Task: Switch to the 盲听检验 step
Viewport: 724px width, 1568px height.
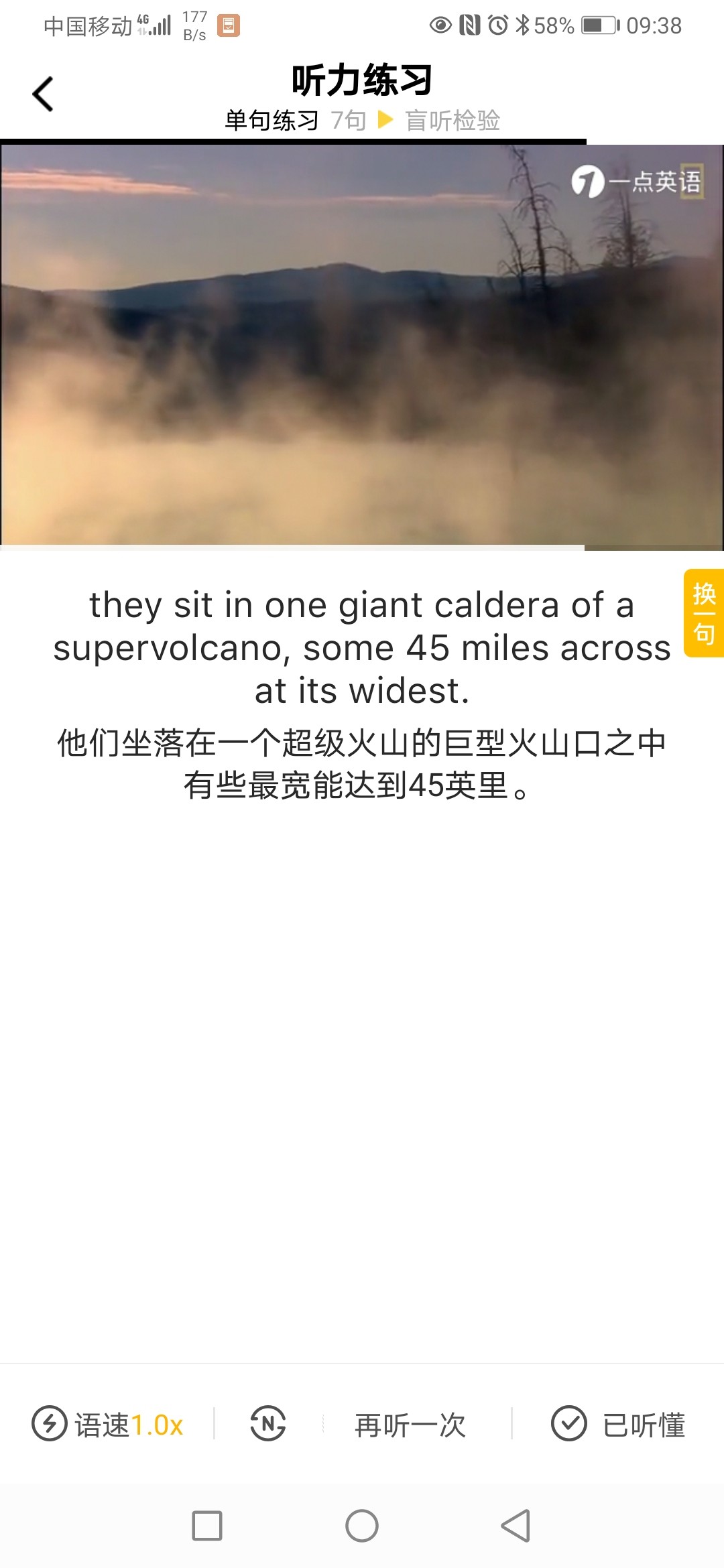Action: (x=452, y=121)
